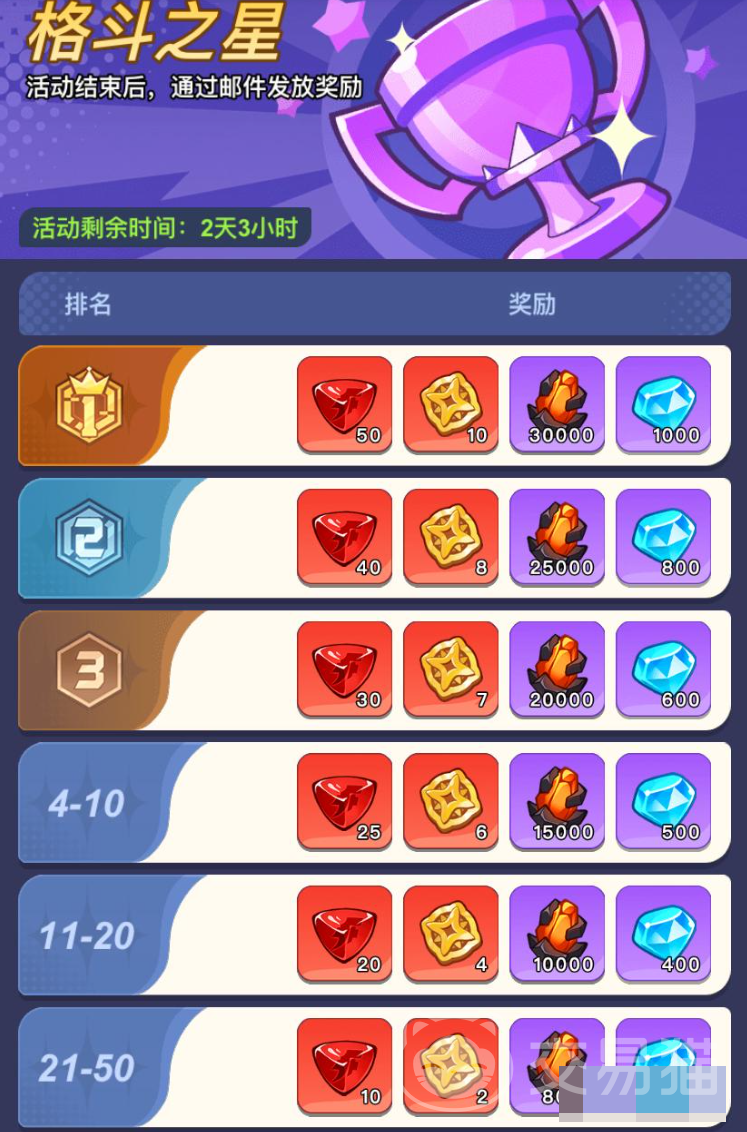View the 25000 ore reward
This screenshot has width=747, height=1132.
click(557, 536)
